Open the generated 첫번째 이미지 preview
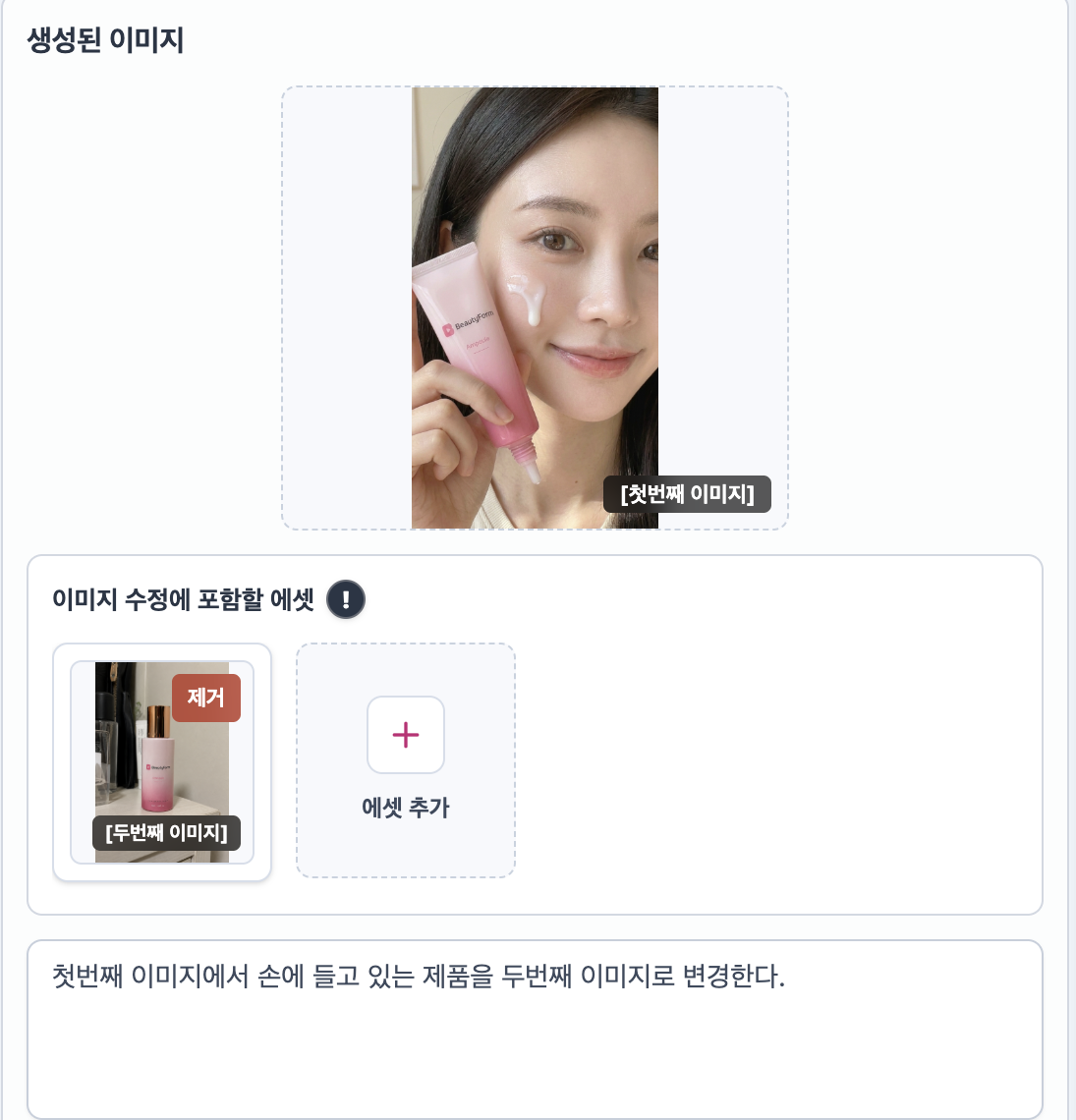 (x=535, y=308)
